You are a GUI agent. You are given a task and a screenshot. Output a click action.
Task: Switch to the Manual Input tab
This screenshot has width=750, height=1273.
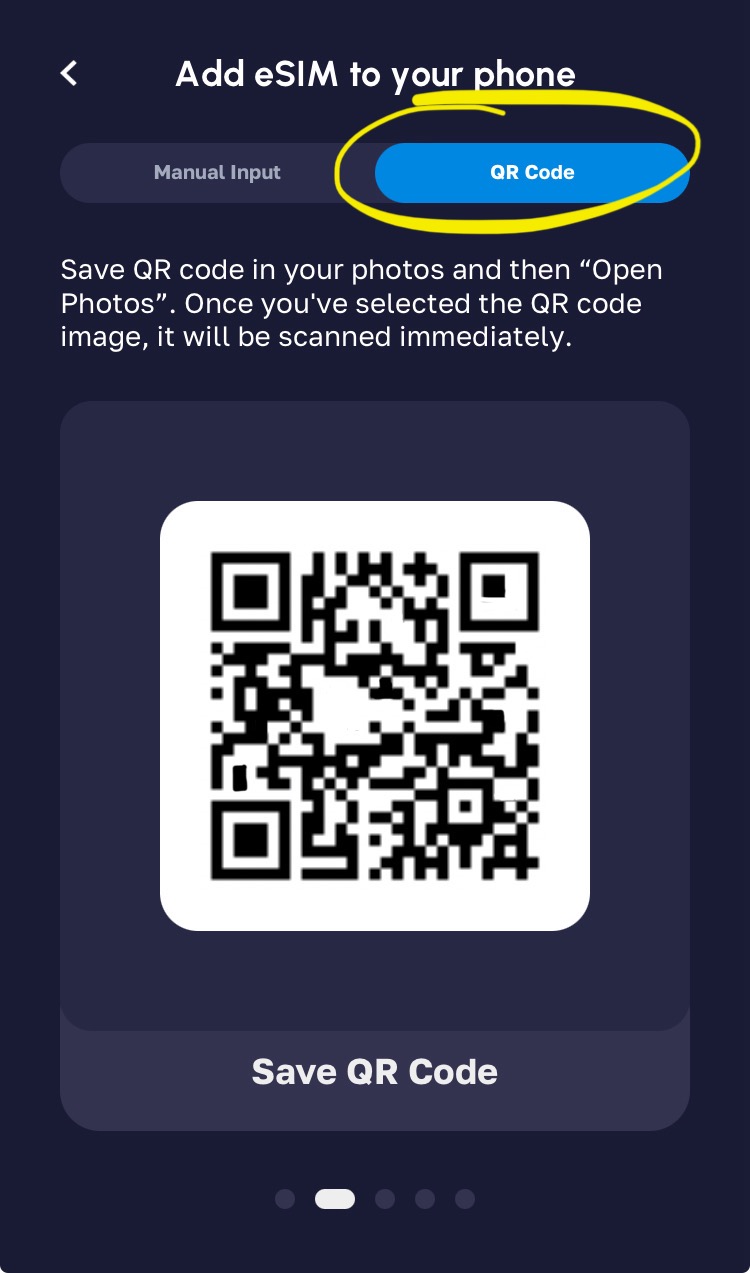[217, 172]
